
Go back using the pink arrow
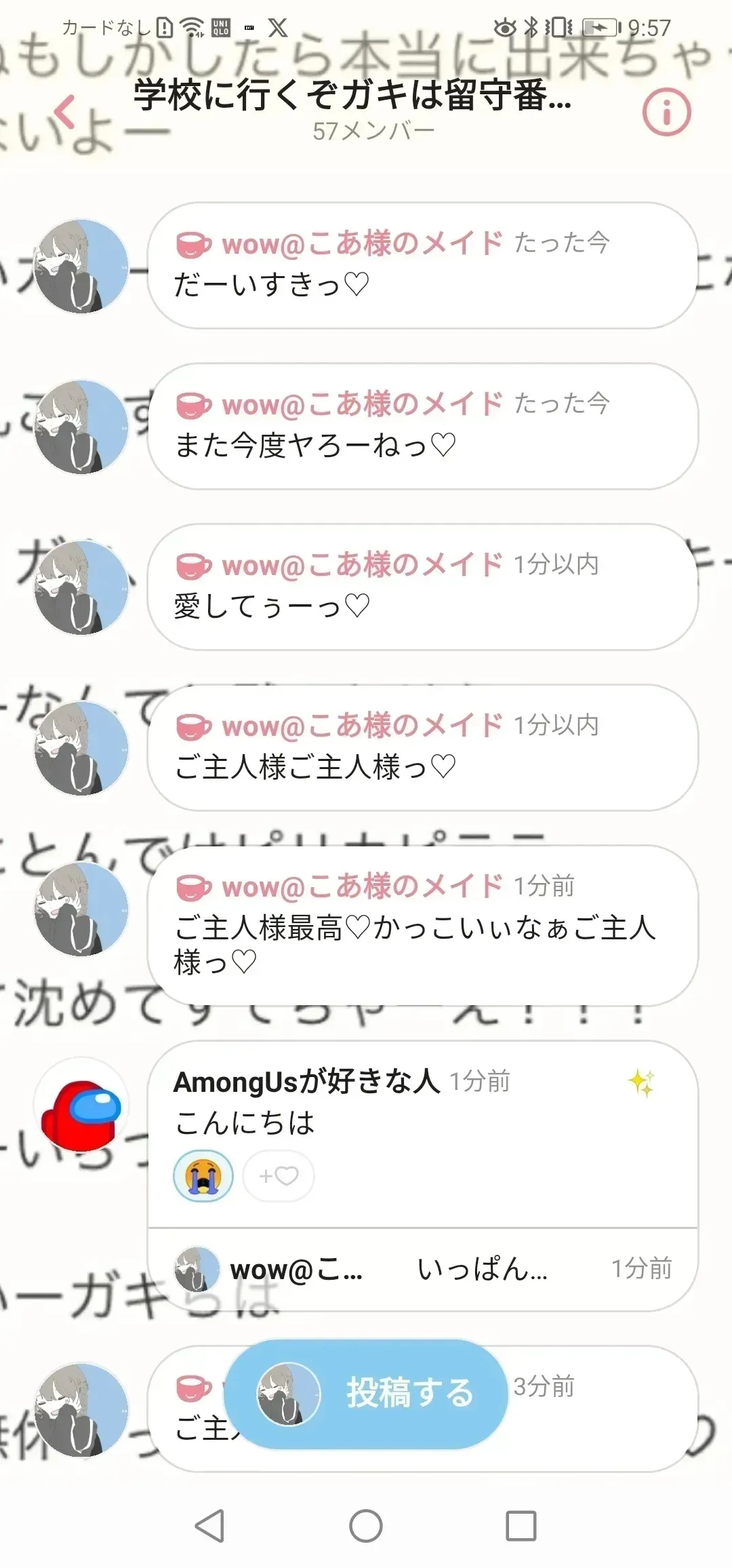point(65,113)
